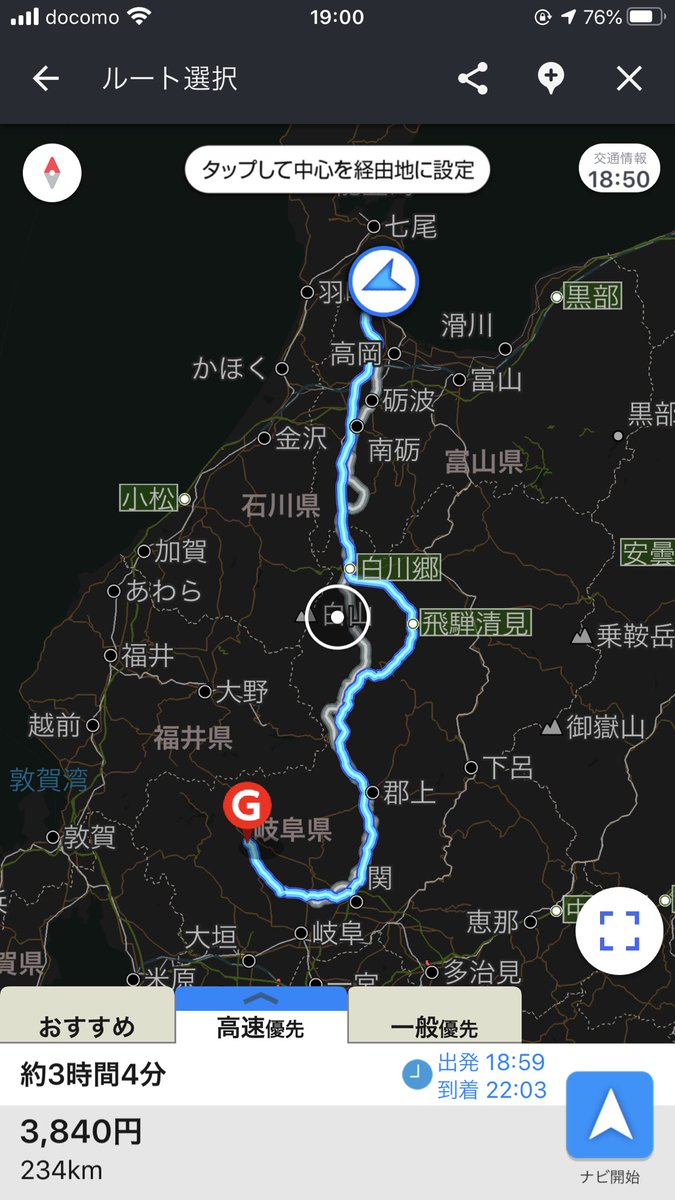The image size is (675, 1200).
Task: Tap the current location marker
Action: click(x=384, y=280)
